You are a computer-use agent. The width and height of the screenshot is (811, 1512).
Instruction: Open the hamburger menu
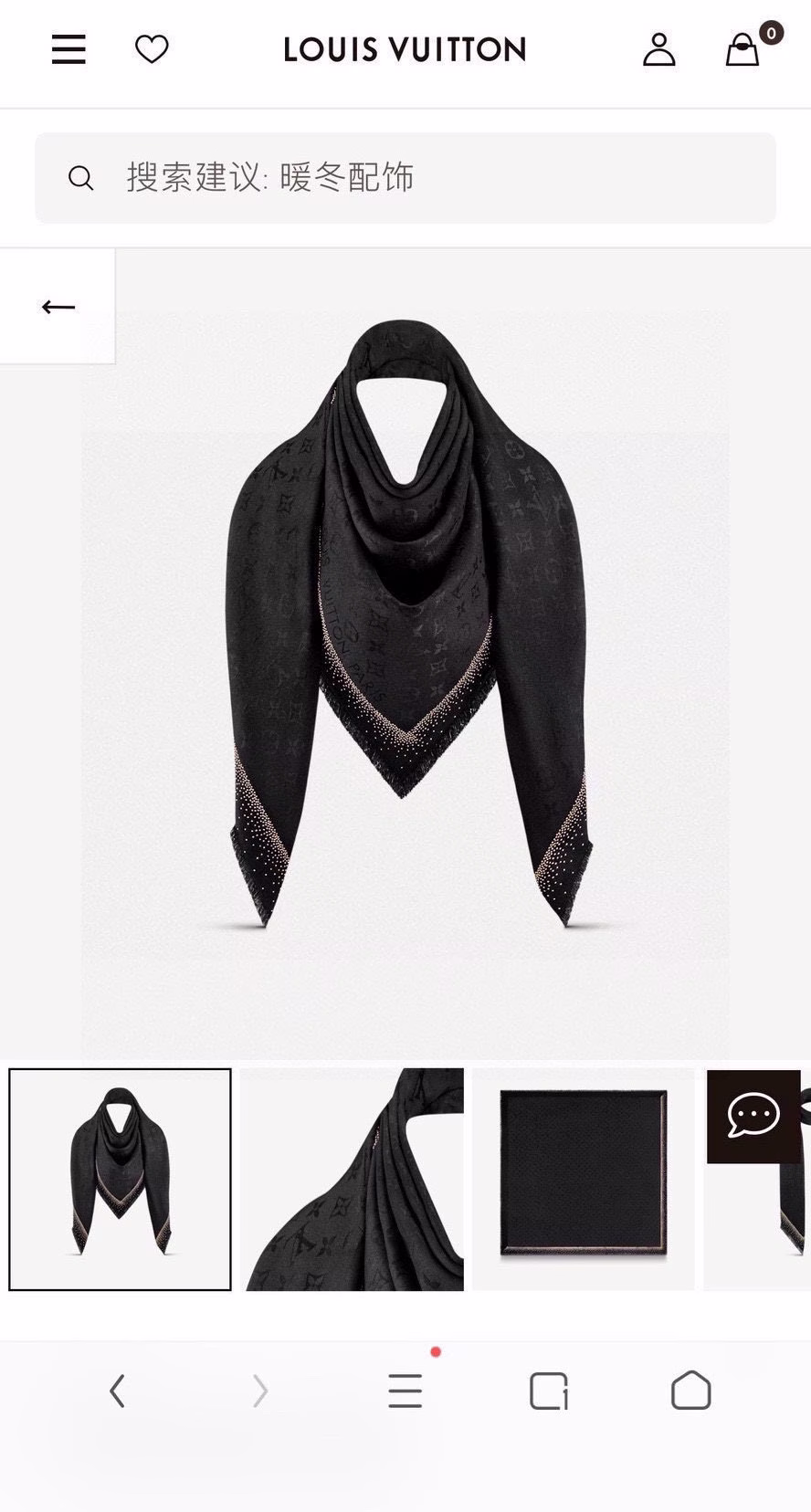click(68, 49)
